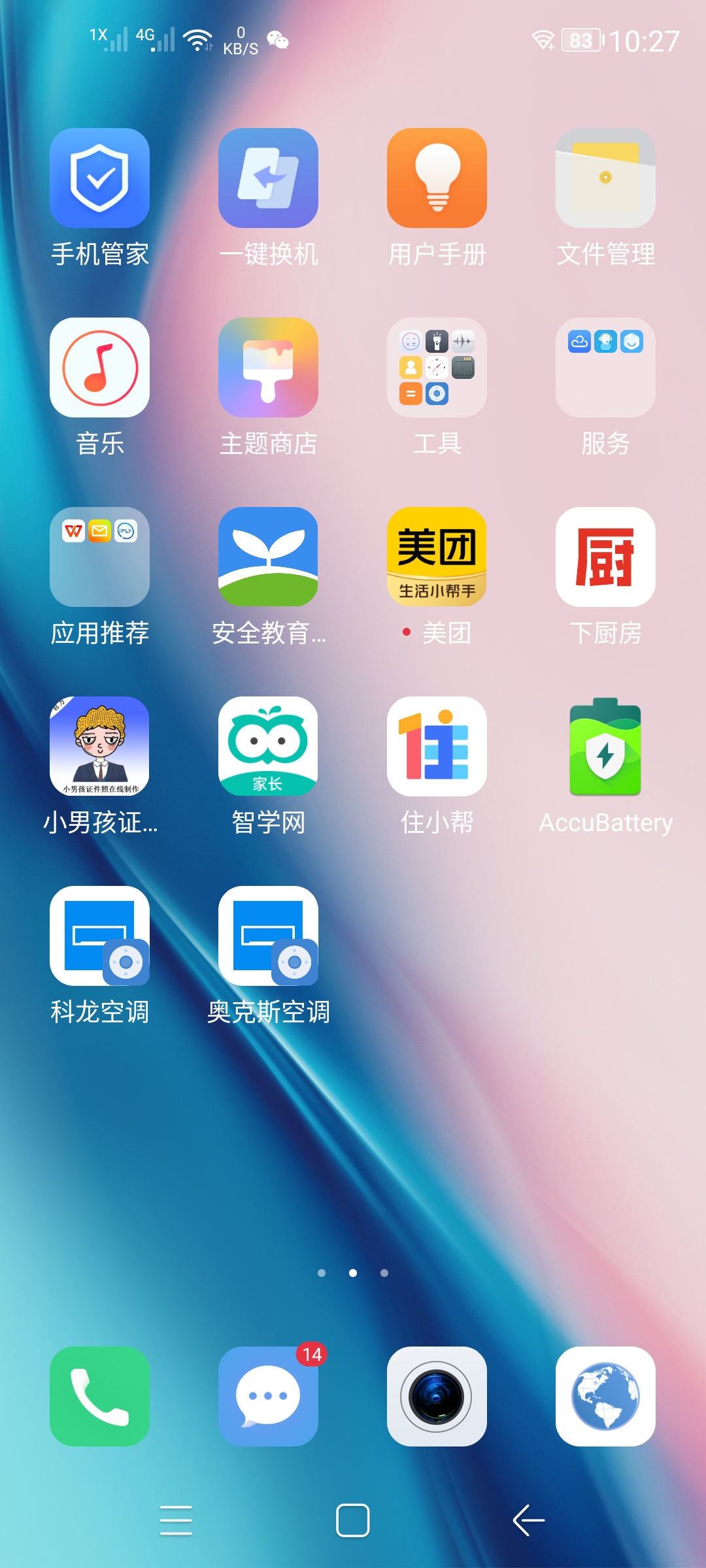This screenshot has width=706, height=1568.
Task: Launch the 下厨房 cooking app
Action: [x=605, y=557]
